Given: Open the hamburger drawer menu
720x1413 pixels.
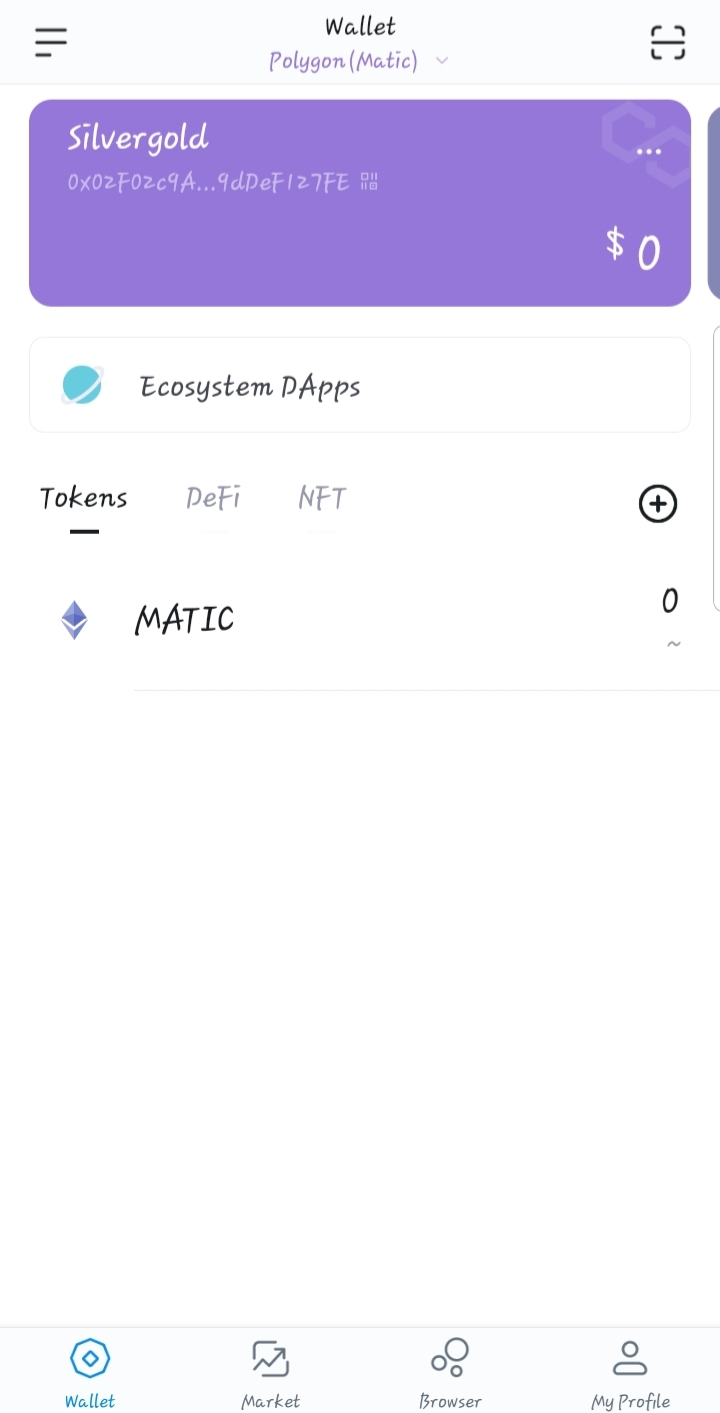Looking at the screenshot, I should point(51,42).
